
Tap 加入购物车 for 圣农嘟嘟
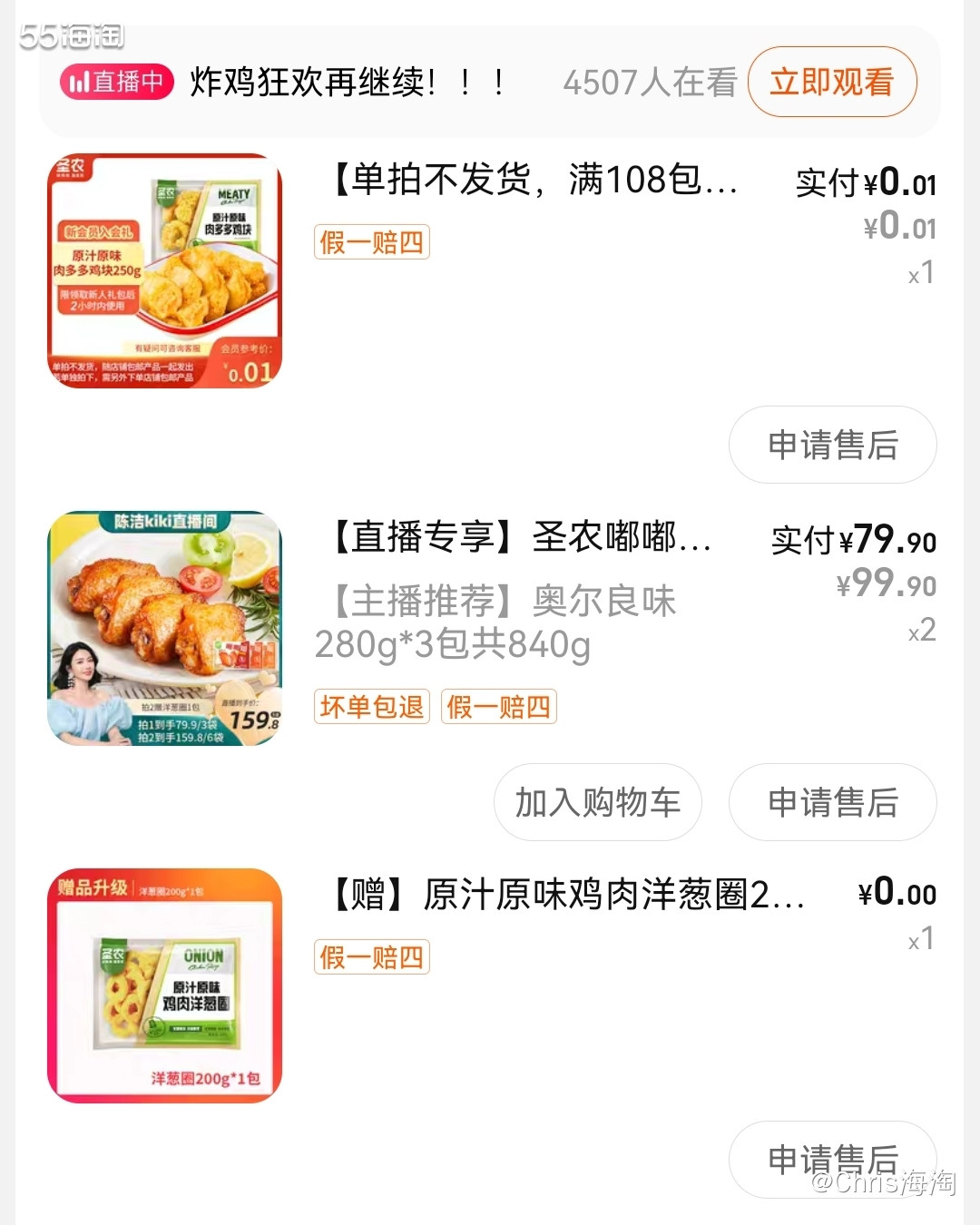click(597, 802)
